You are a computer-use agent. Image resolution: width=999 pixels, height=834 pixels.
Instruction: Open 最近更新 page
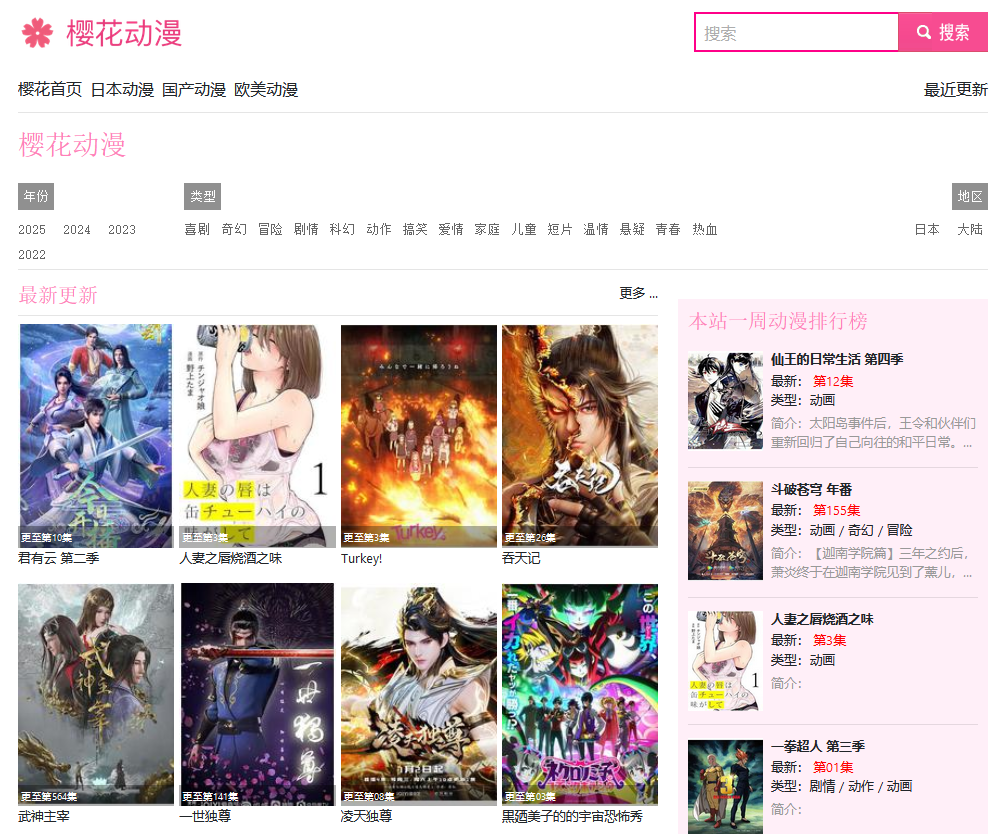tap(955, 90)
